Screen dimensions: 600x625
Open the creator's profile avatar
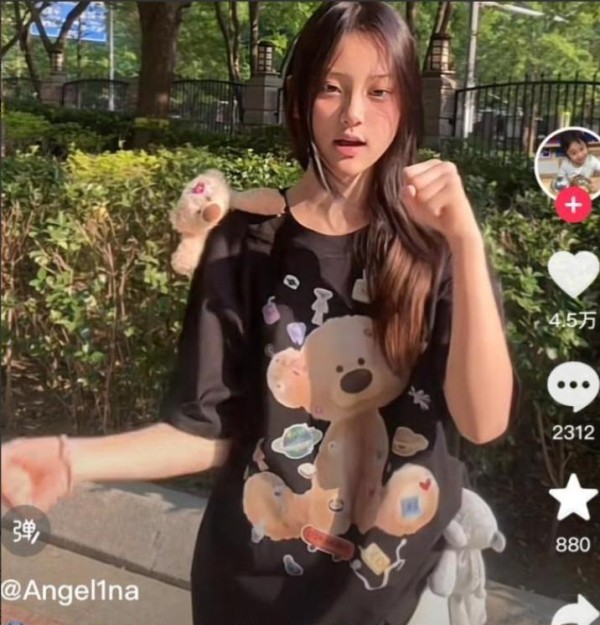(x=570, y=162)
